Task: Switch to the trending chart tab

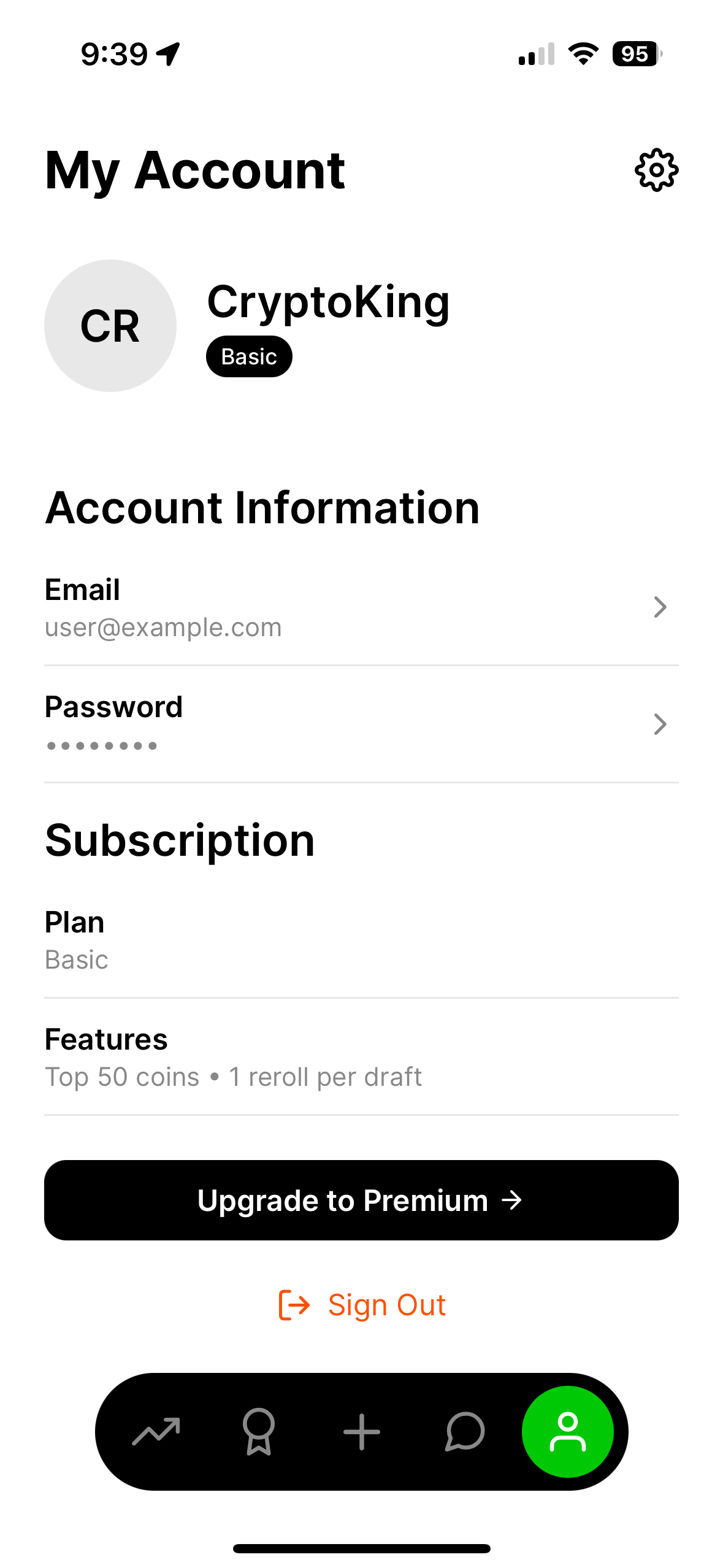Action: point(156,1432)
